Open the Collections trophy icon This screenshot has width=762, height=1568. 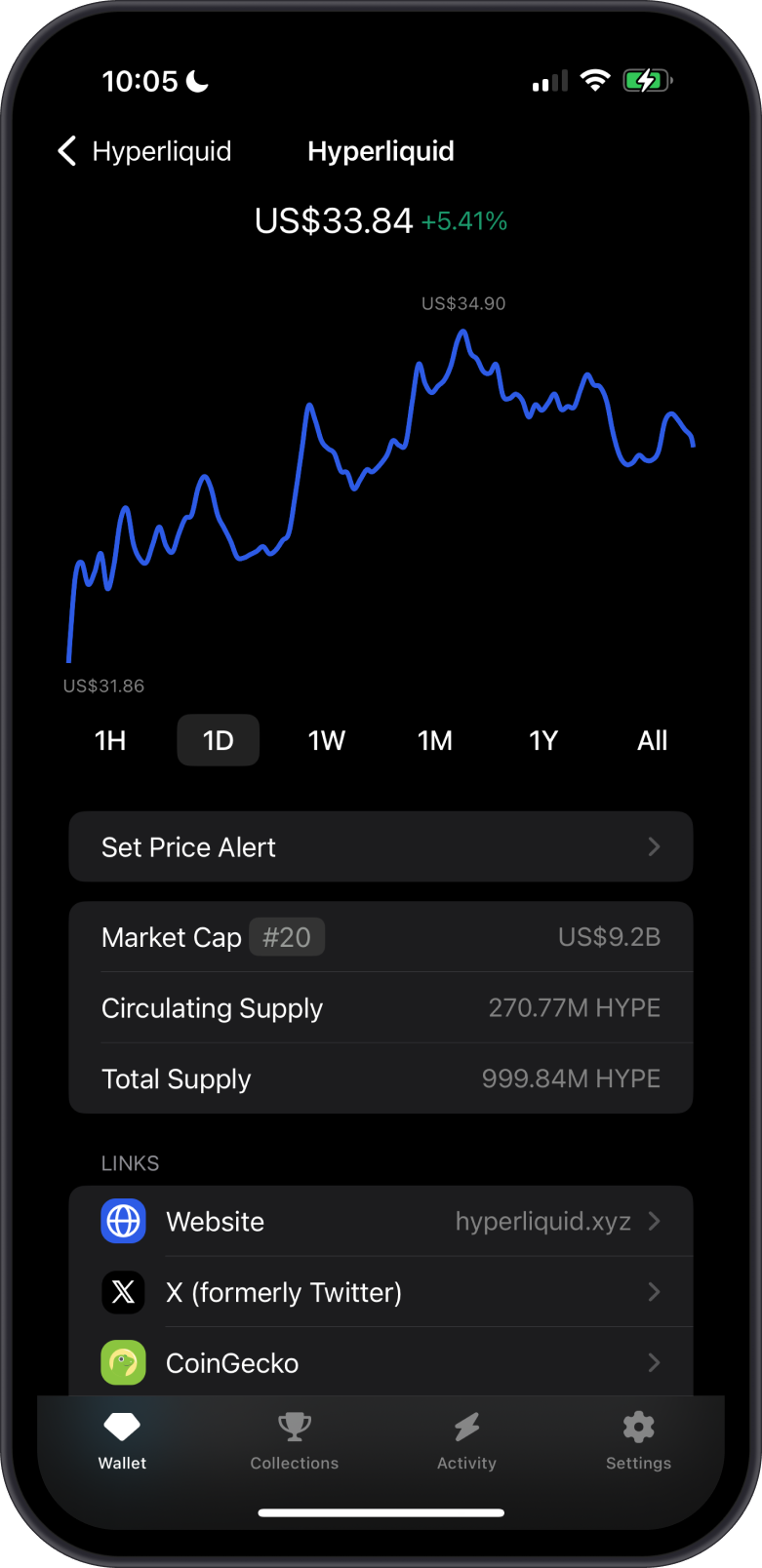[294, 1427]
